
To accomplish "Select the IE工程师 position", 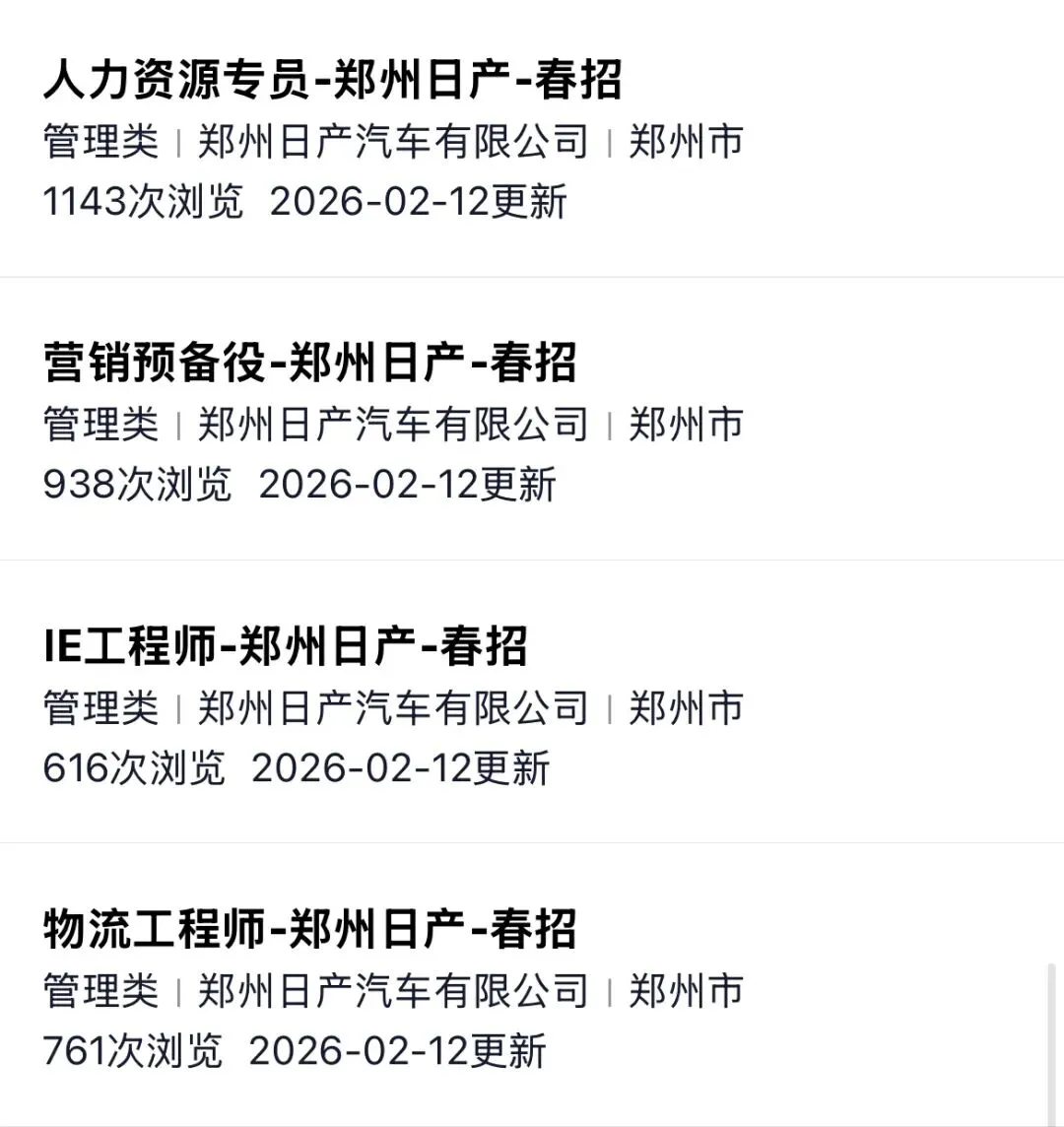I will (286, 646).
